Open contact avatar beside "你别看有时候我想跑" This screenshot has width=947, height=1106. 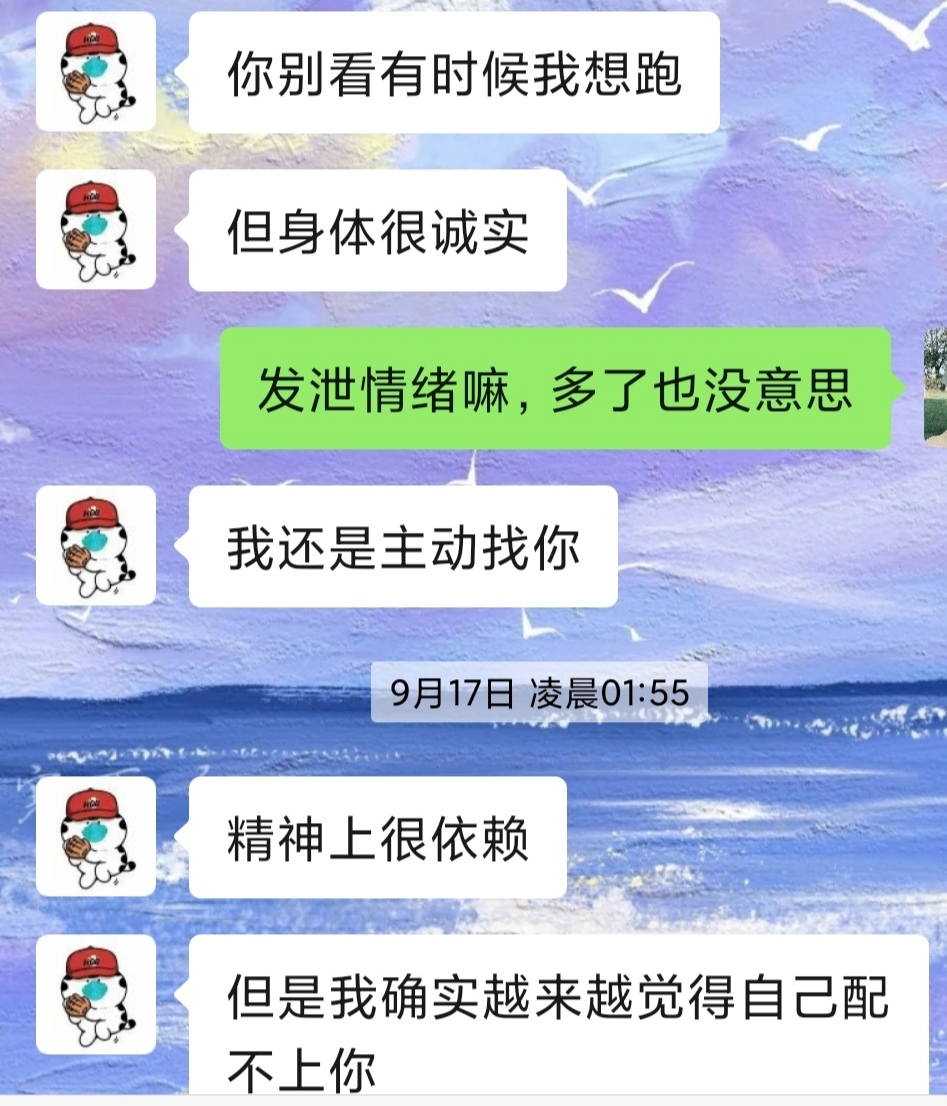[96, 72]
